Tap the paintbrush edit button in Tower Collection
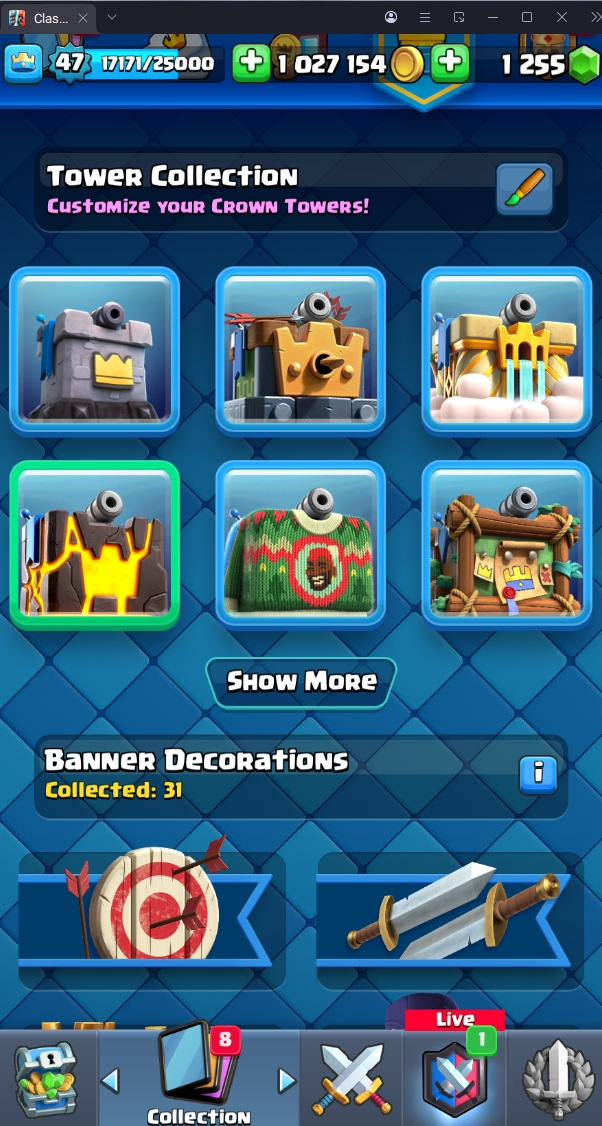 point(524,190)
